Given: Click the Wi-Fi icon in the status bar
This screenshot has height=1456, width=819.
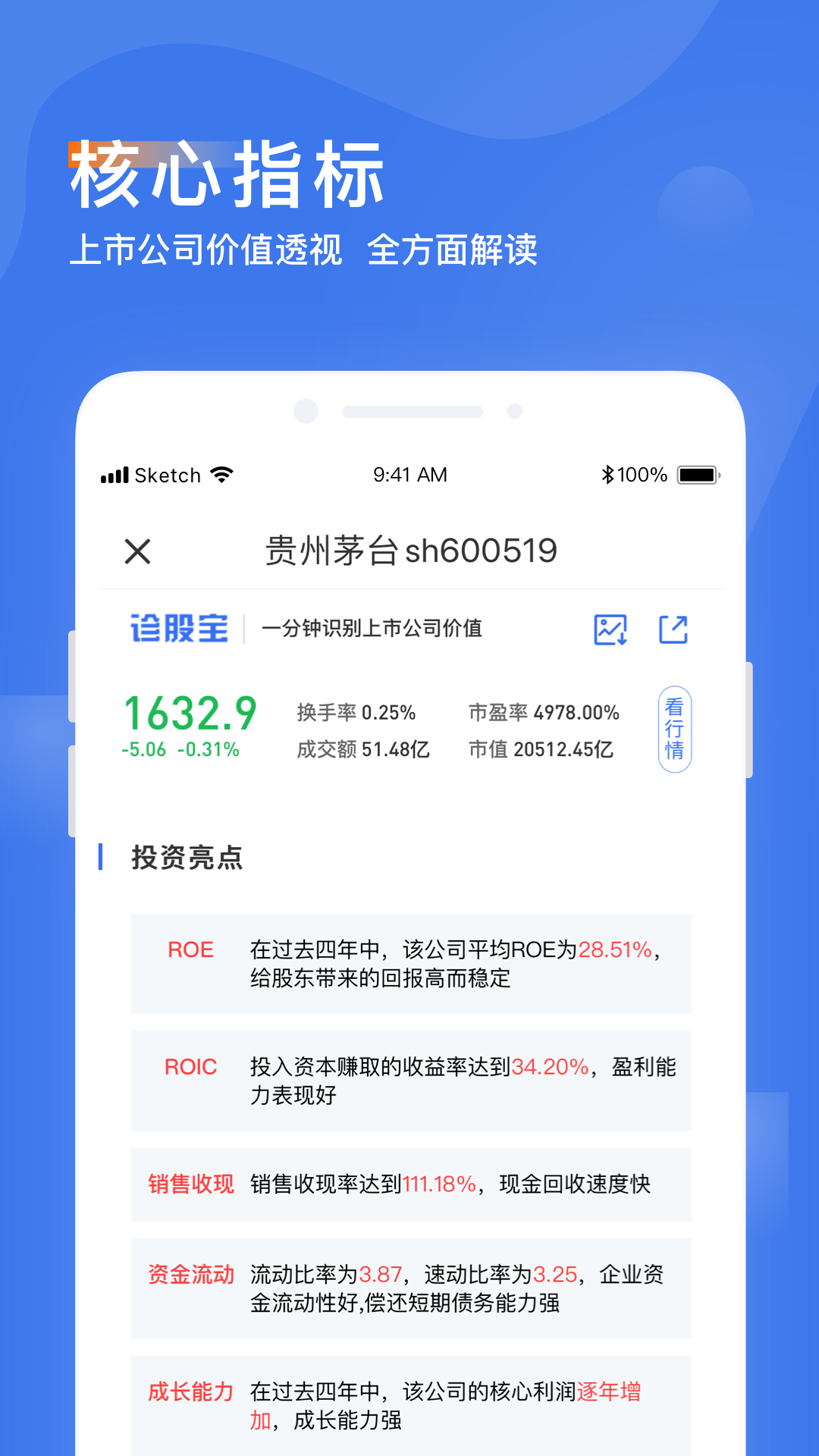Looking at the screenshot, I should [x=222, y=474].
